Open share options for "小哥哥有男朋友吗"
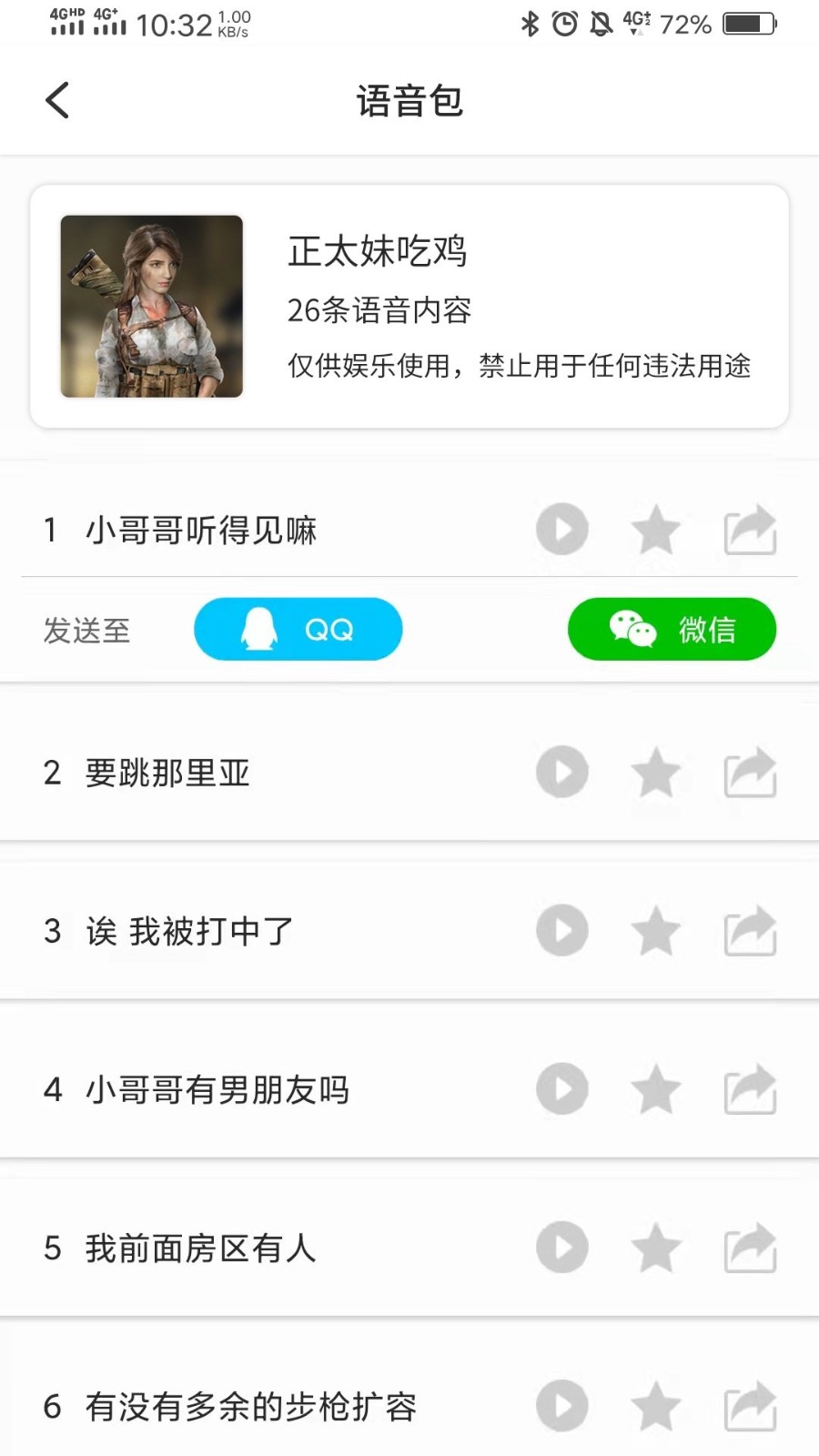 coord(749,1089)
